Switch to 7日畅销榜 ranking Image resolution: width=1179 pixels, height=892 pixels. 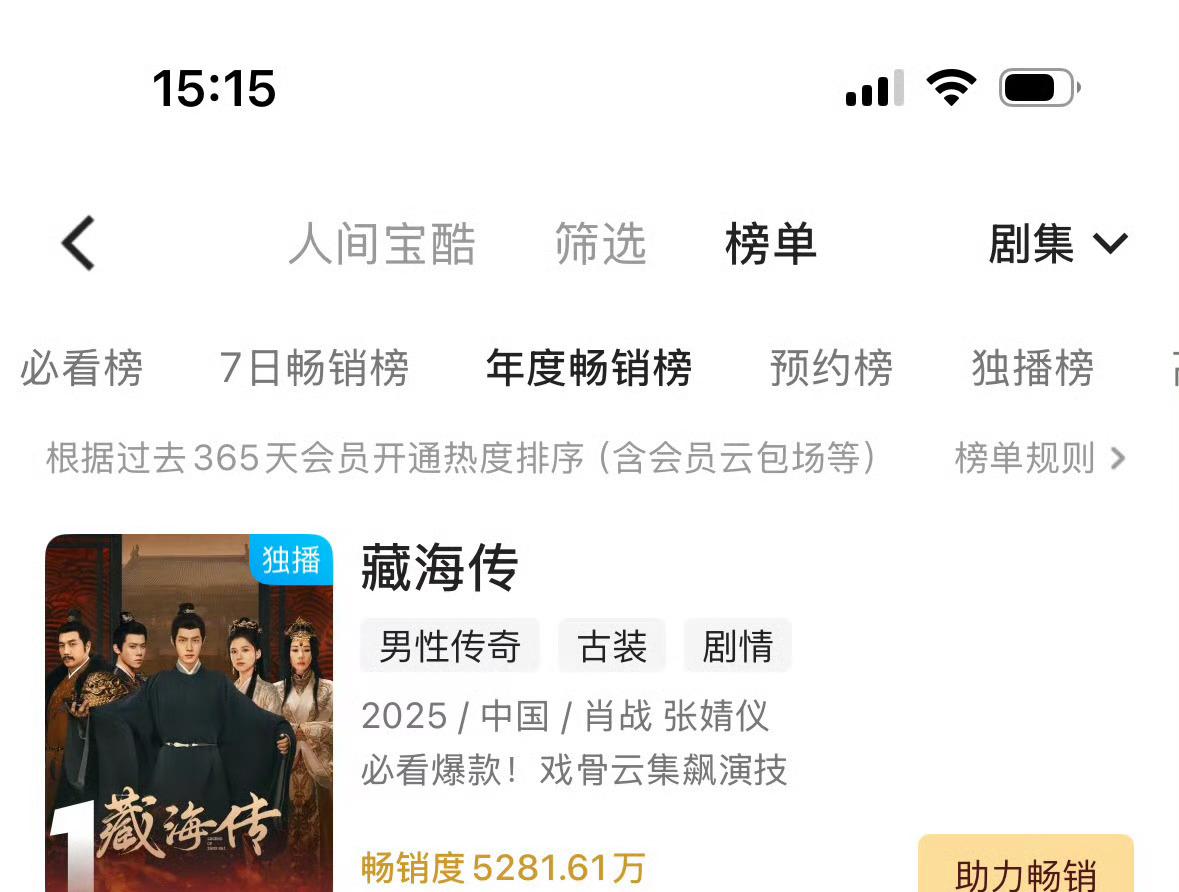[x=314, y=369]
